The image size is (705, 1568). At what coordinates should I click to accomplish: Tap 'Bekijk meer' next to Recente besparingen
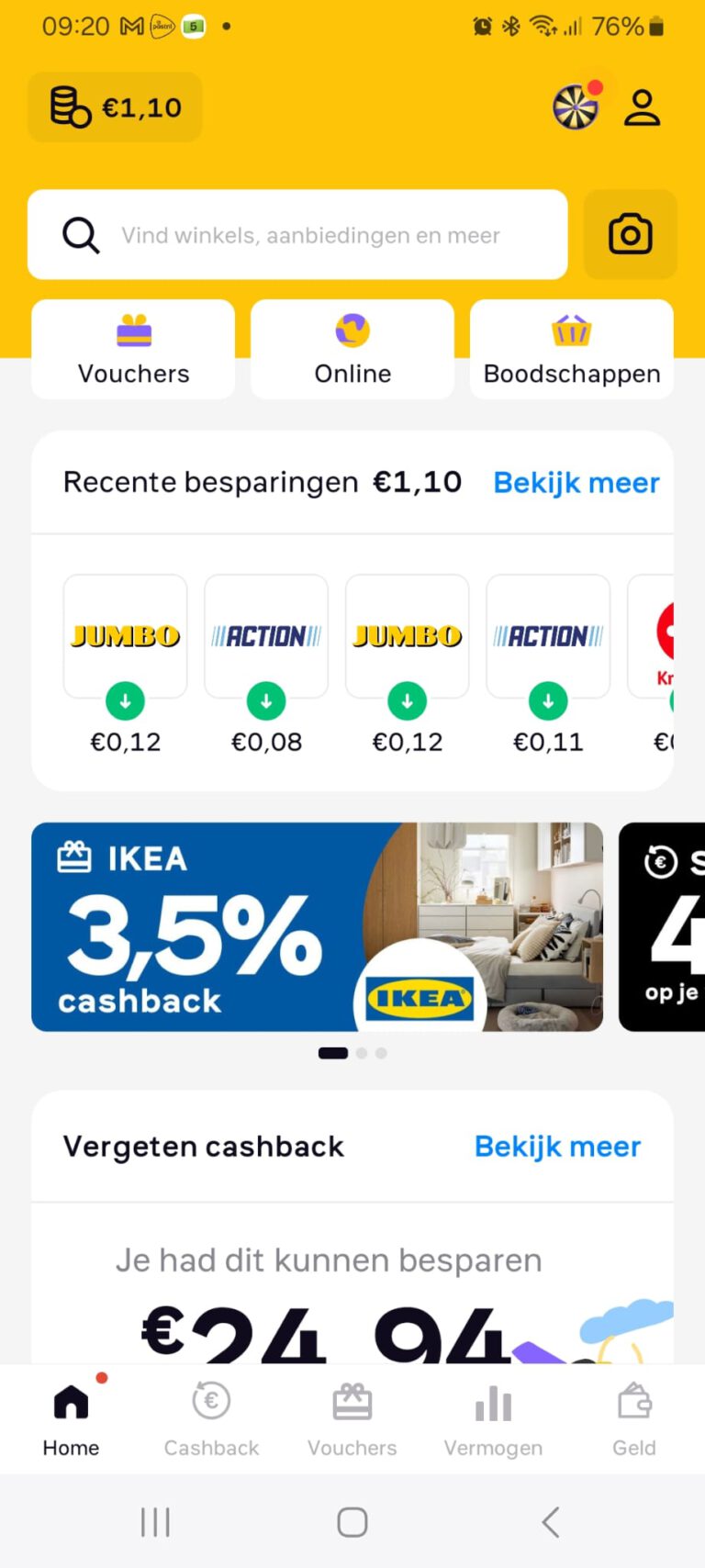[x=576, y=483]
